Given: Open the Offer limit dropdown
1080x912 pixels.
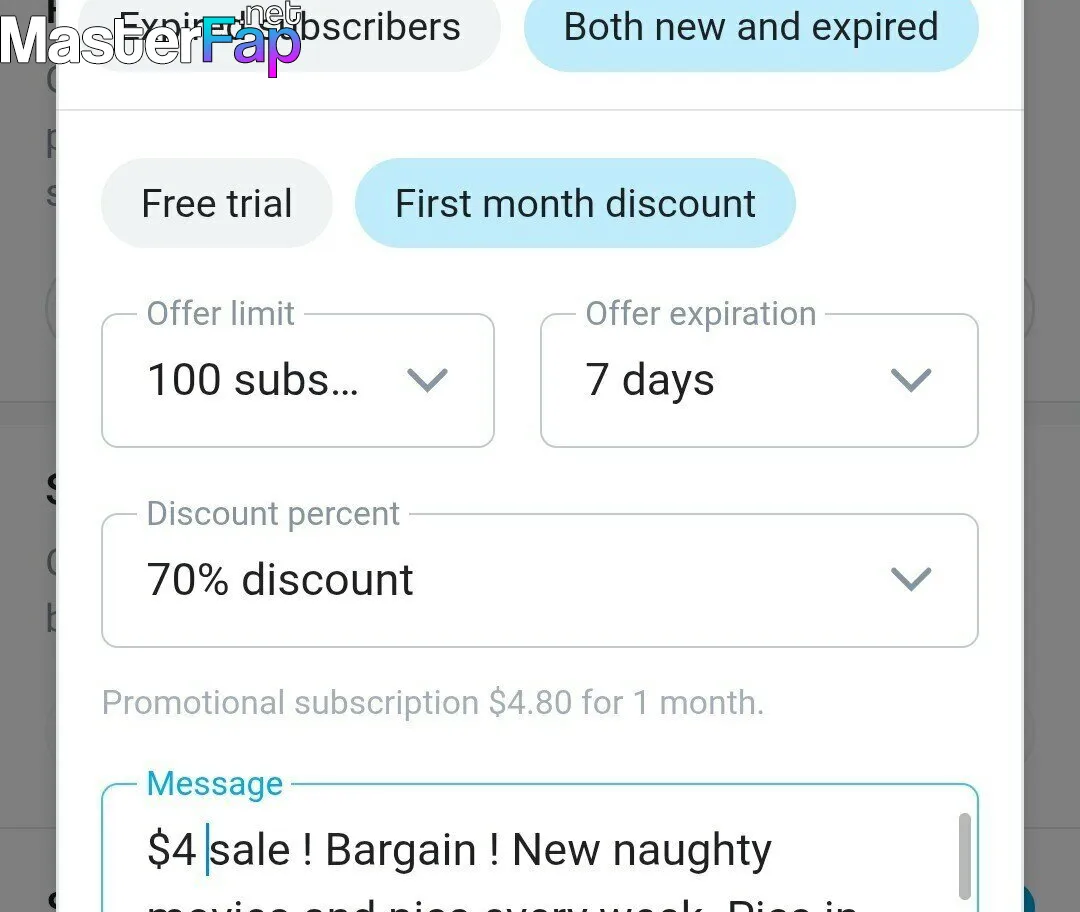Looking at the screenshot, I should click(x=298, y=381).
